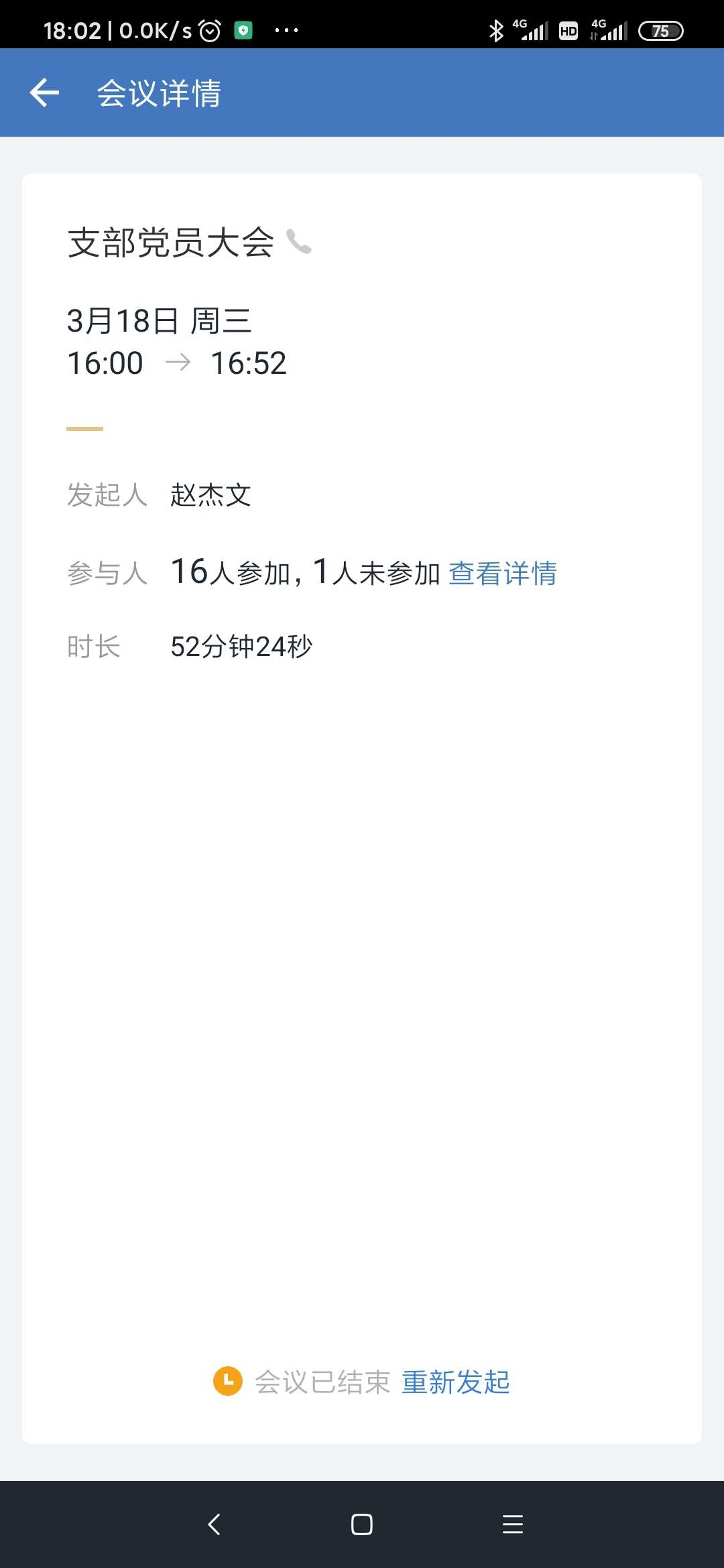Tap 重新发起 to restart the meeting
724x1568 pixels.
tap(456, 1382)
